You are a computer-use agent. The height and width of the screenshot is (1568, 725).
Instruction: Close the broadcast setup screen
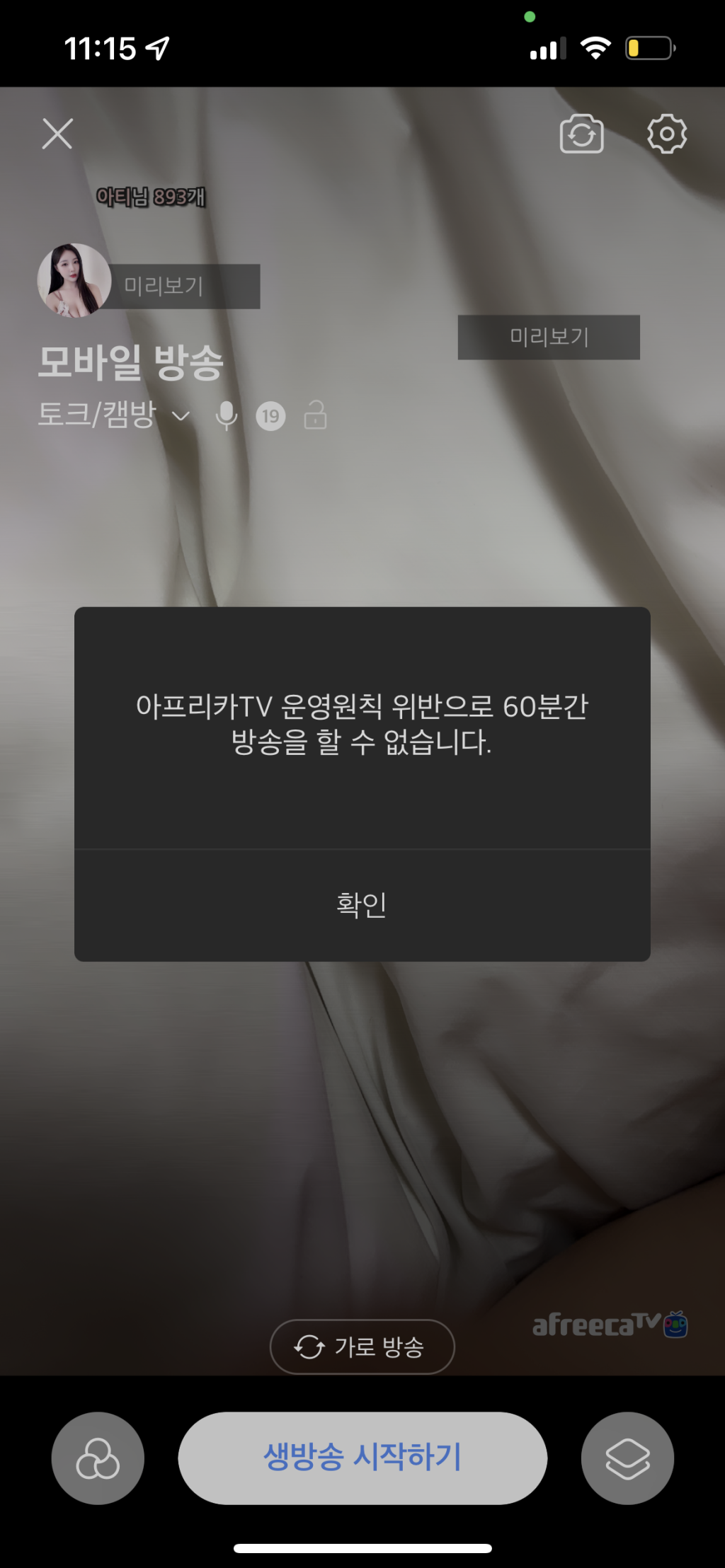(x=57, y=134)
